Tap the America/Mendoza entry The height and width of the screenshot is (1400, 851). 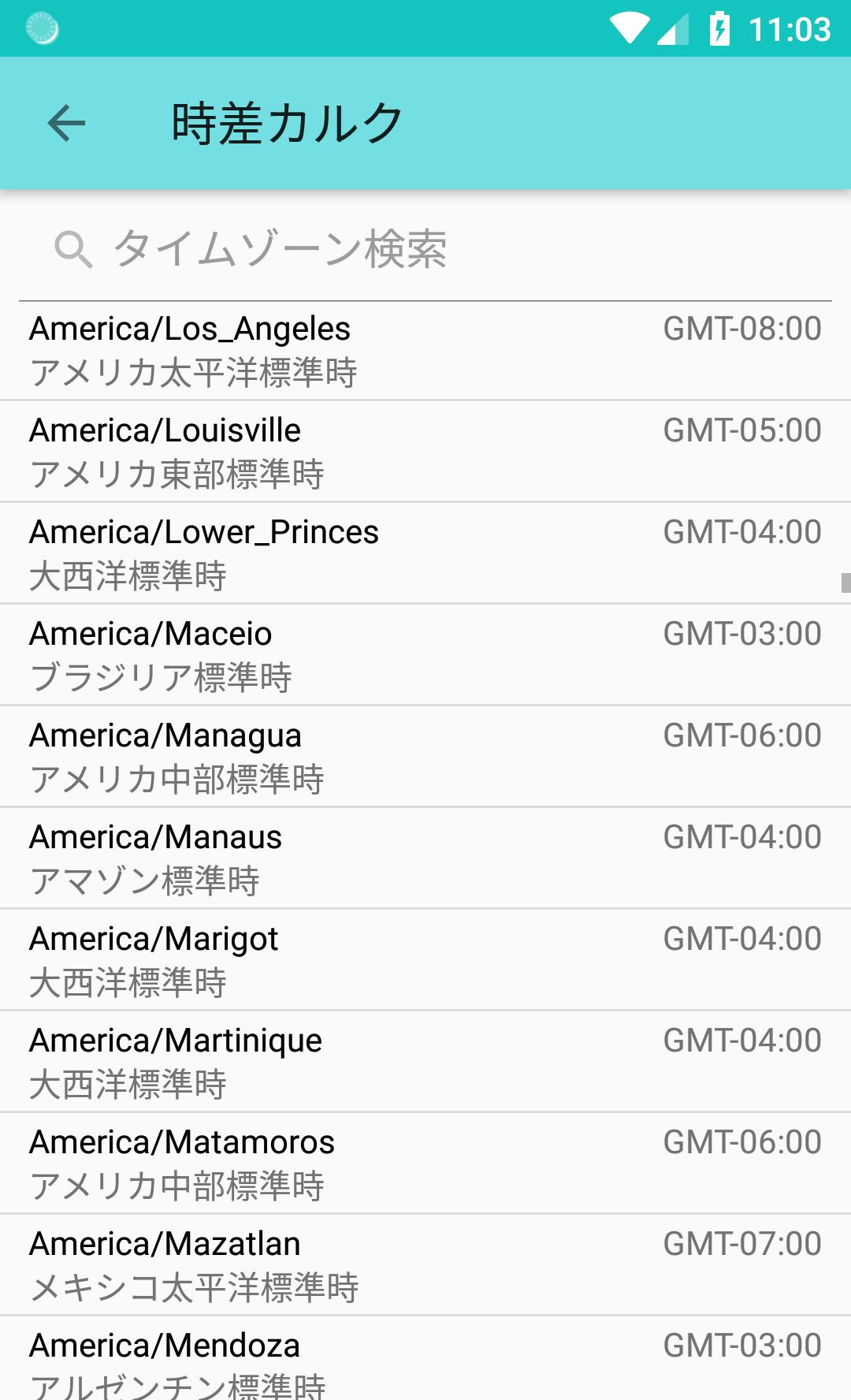click(425, 1359)
